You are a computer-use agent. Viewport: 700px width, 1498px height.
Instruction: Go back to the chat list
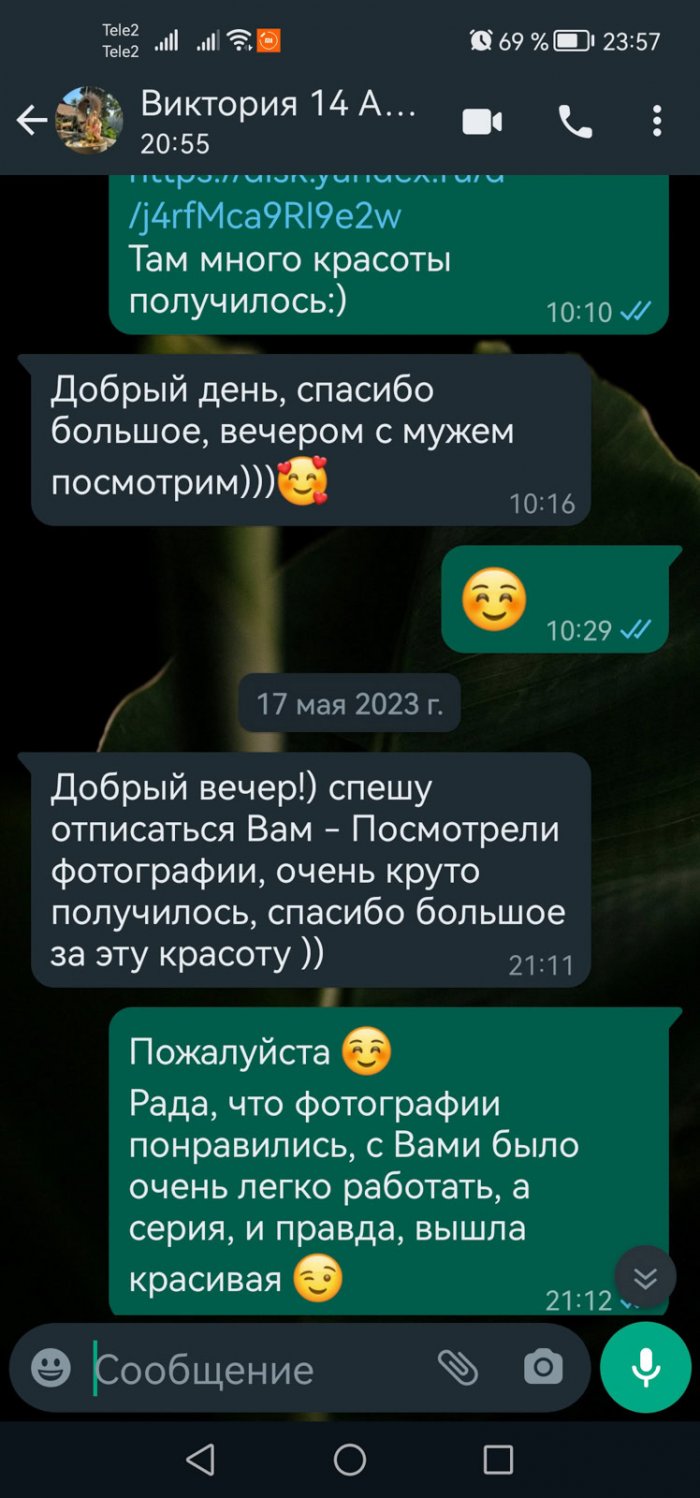coord(31,122)
